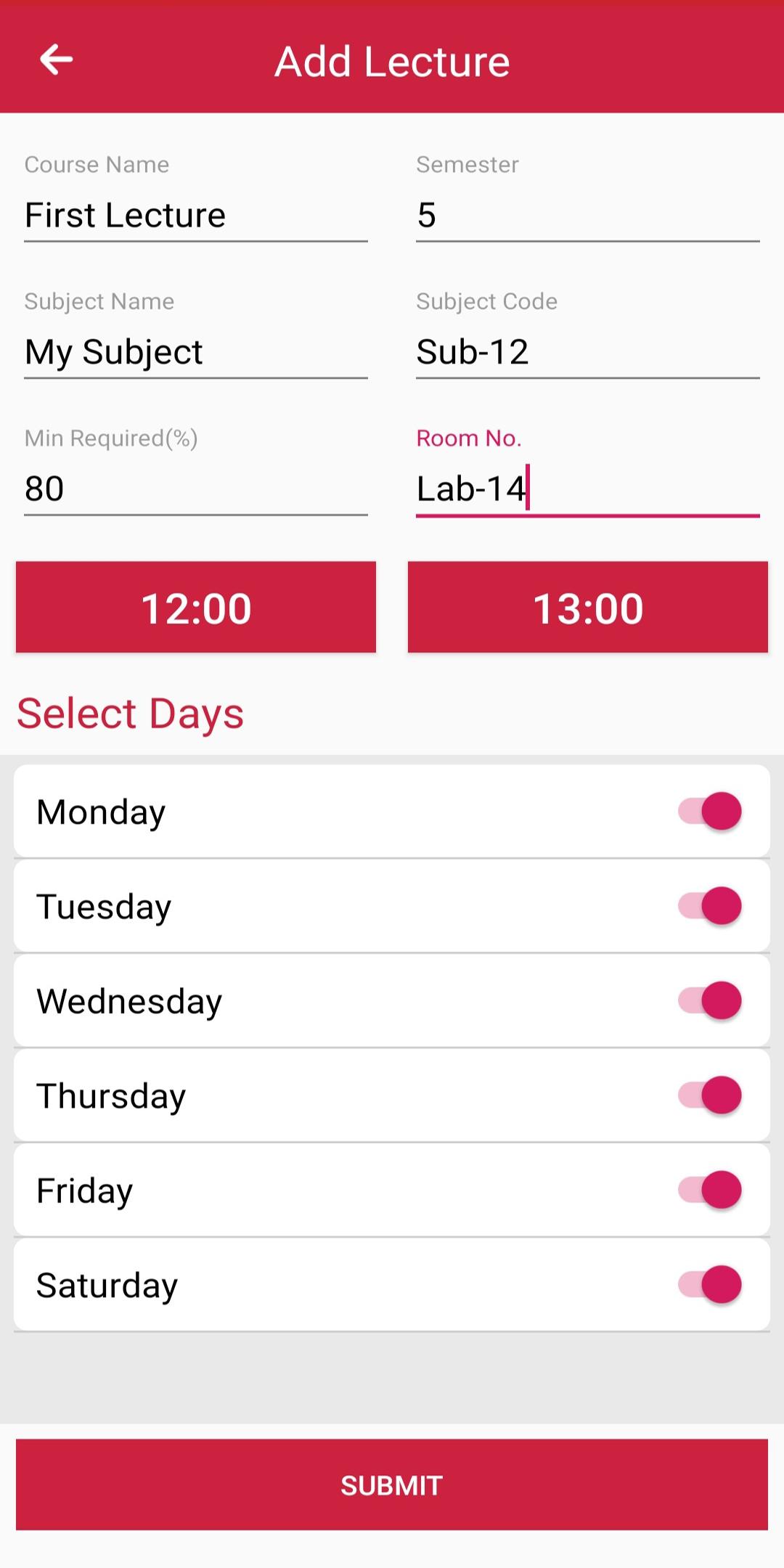Focus the Subject Code field
This screenshot has width=784, height=1568.
click(x=588, y=352)
